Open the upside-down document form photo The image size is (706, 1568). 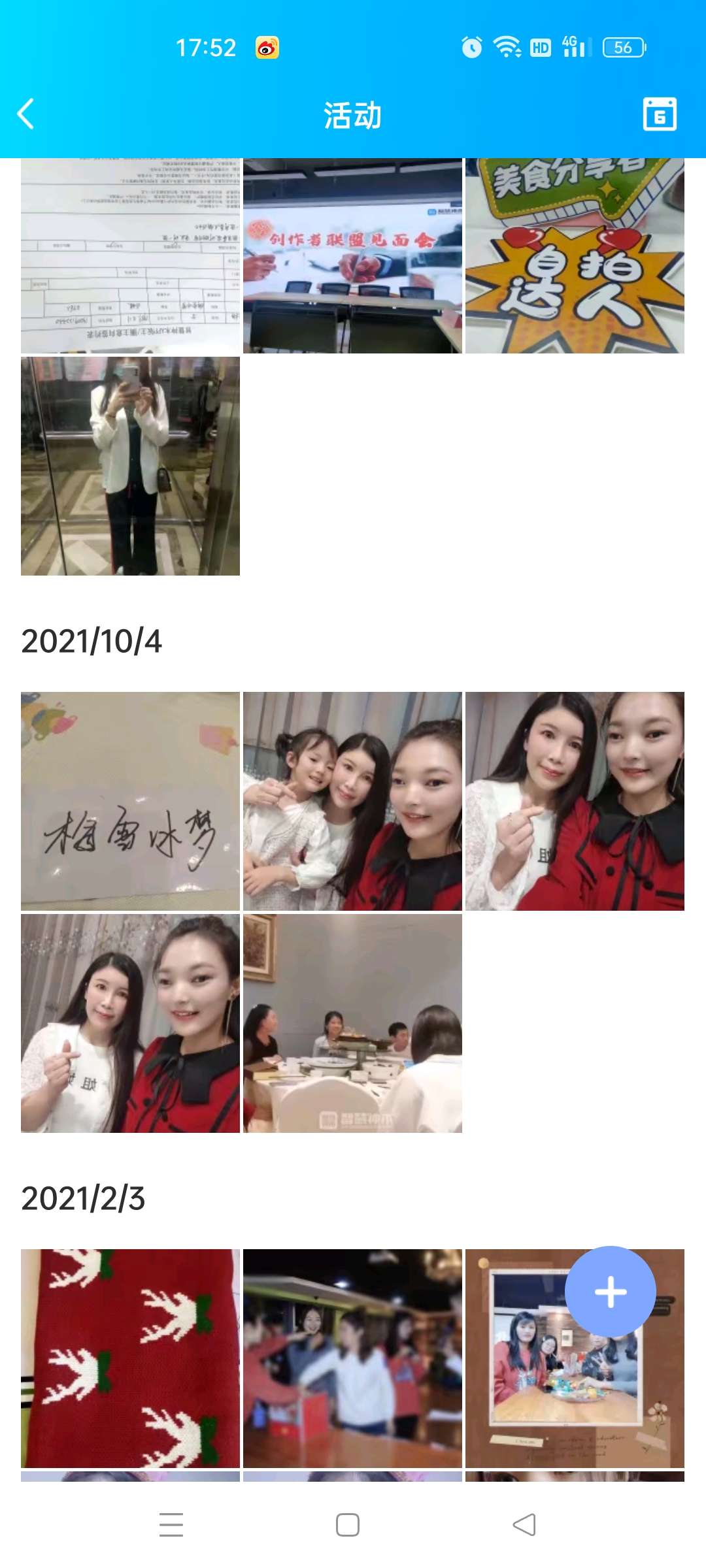130,256
